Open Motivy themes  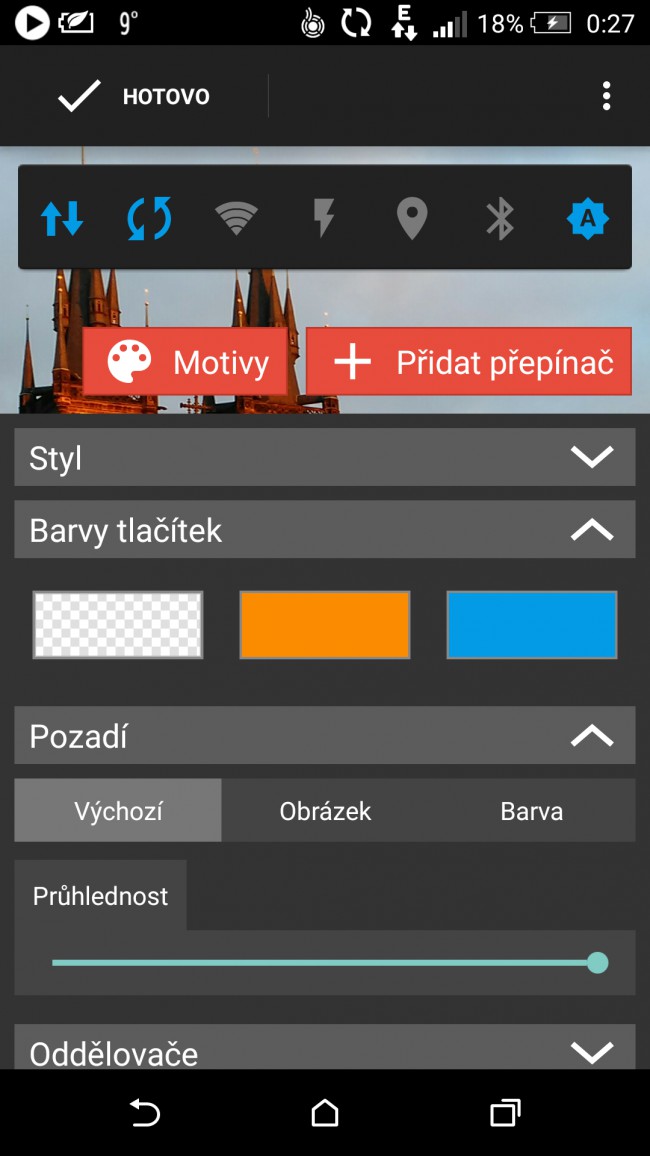point(186,362)
